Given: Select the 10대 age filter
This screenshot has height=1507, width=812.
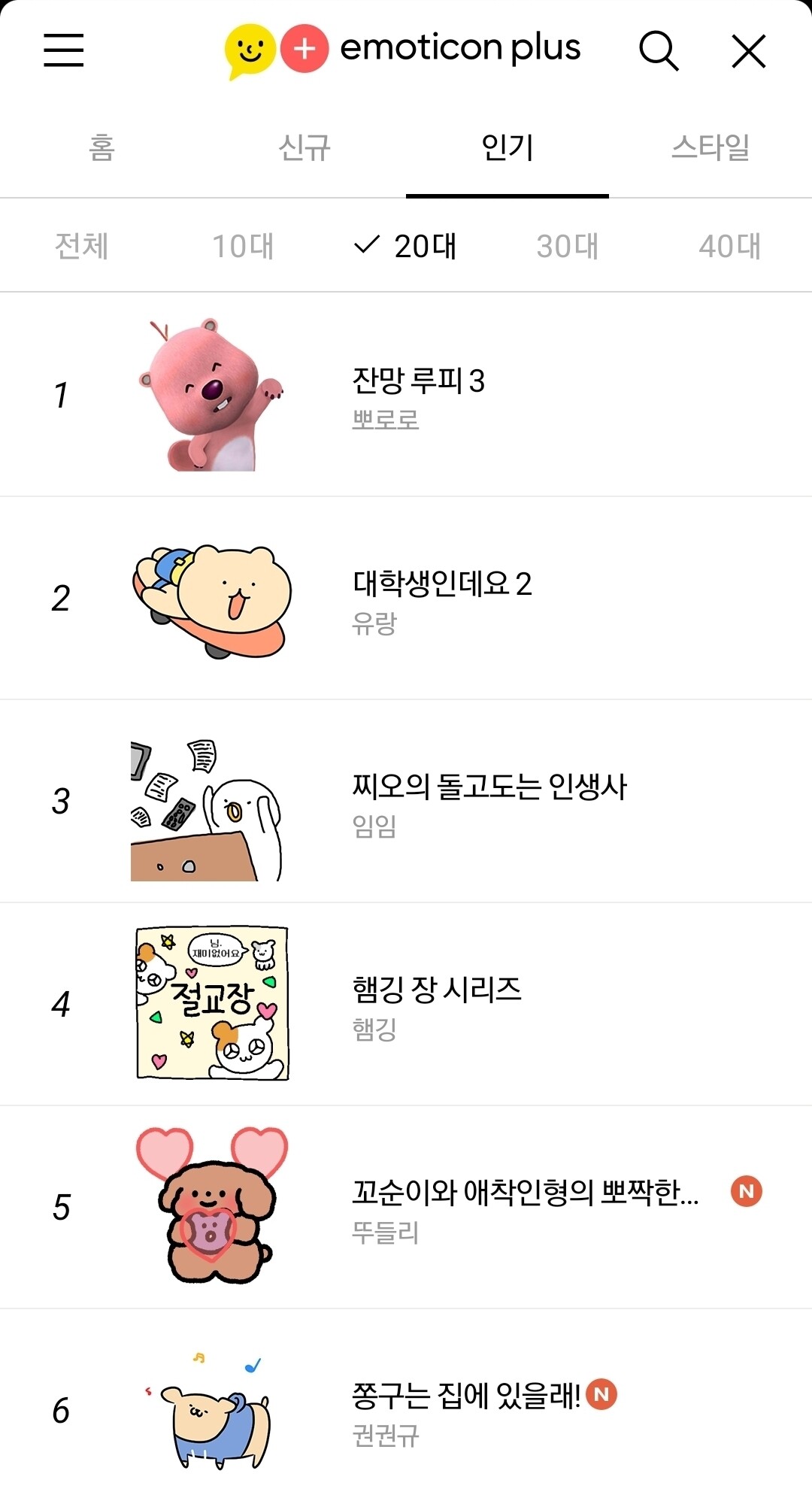Looking at the screenshot, I should pos(243,246).
